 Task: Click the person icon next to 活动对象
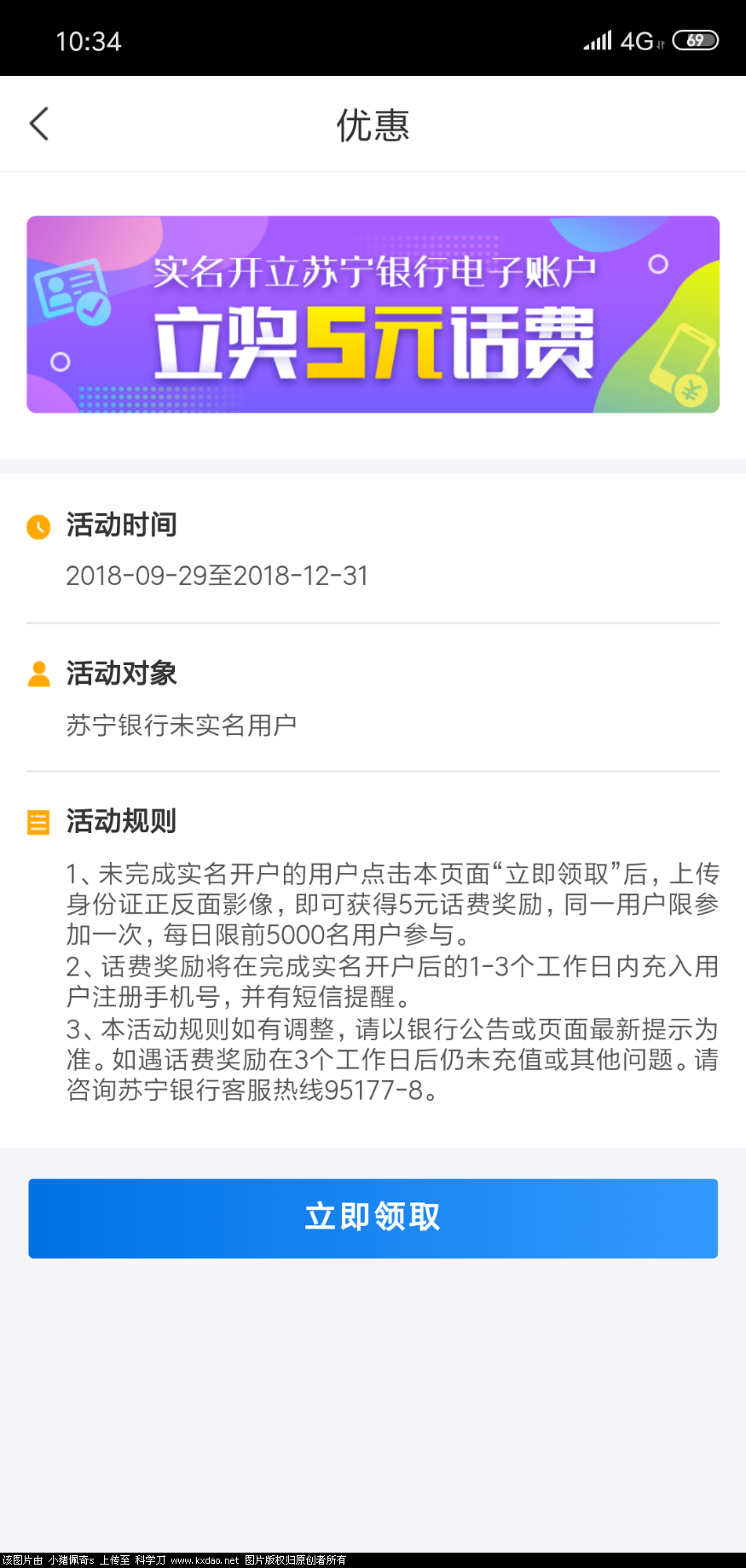pos(38,674)
